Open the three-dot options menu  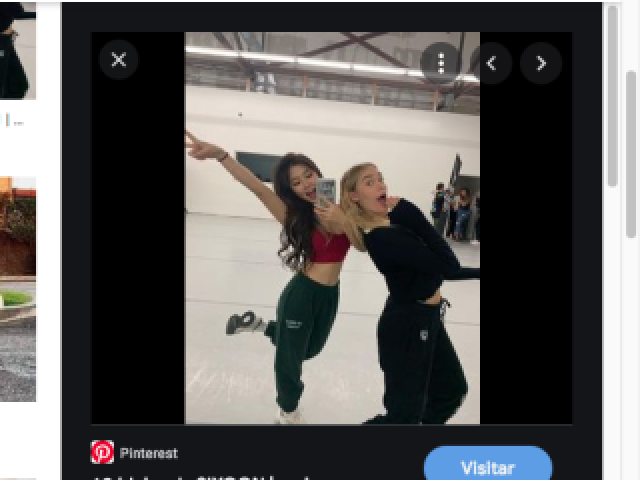click(x=441, y=63)
